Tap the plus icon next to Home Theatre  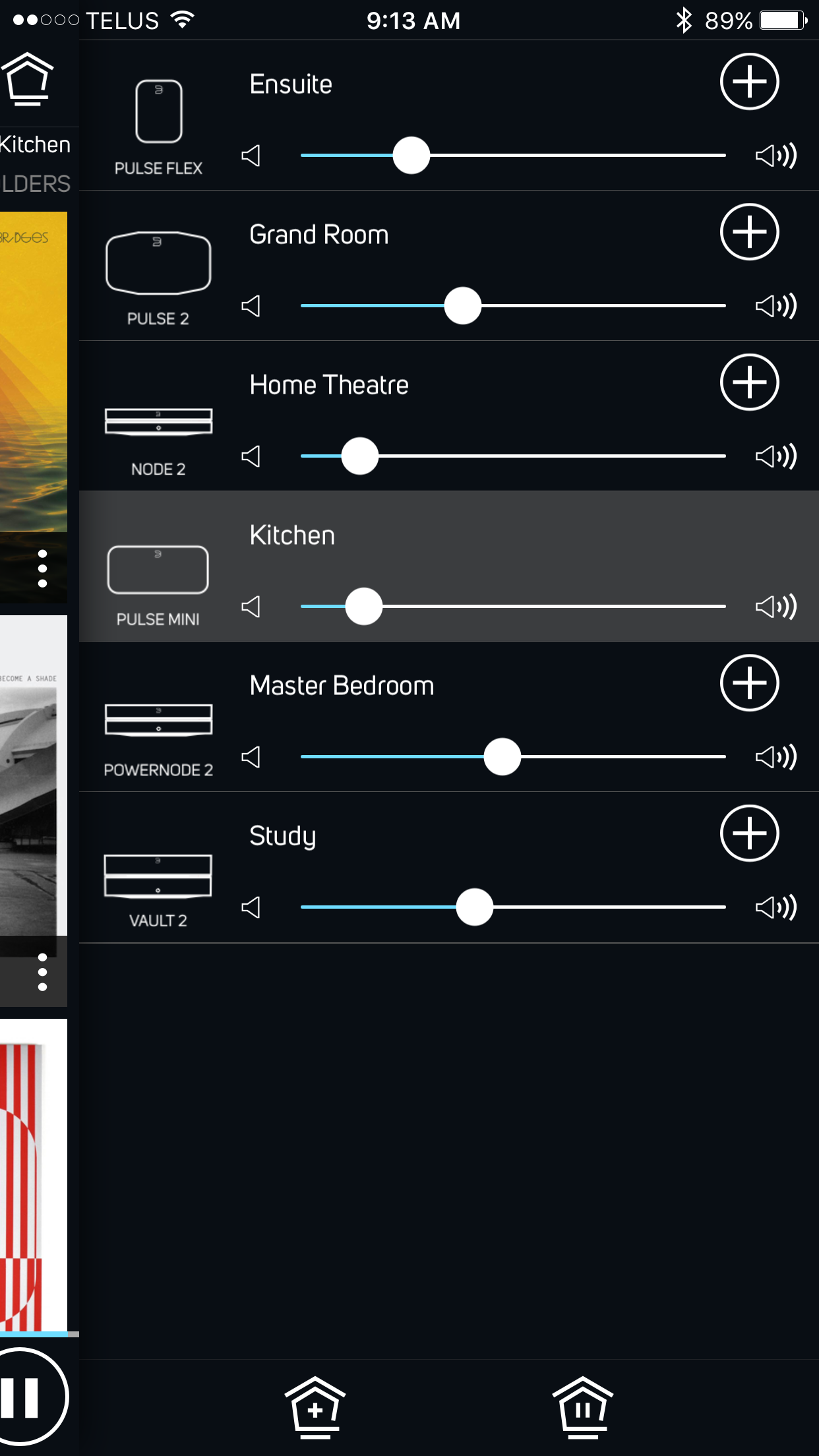(749, 382)
